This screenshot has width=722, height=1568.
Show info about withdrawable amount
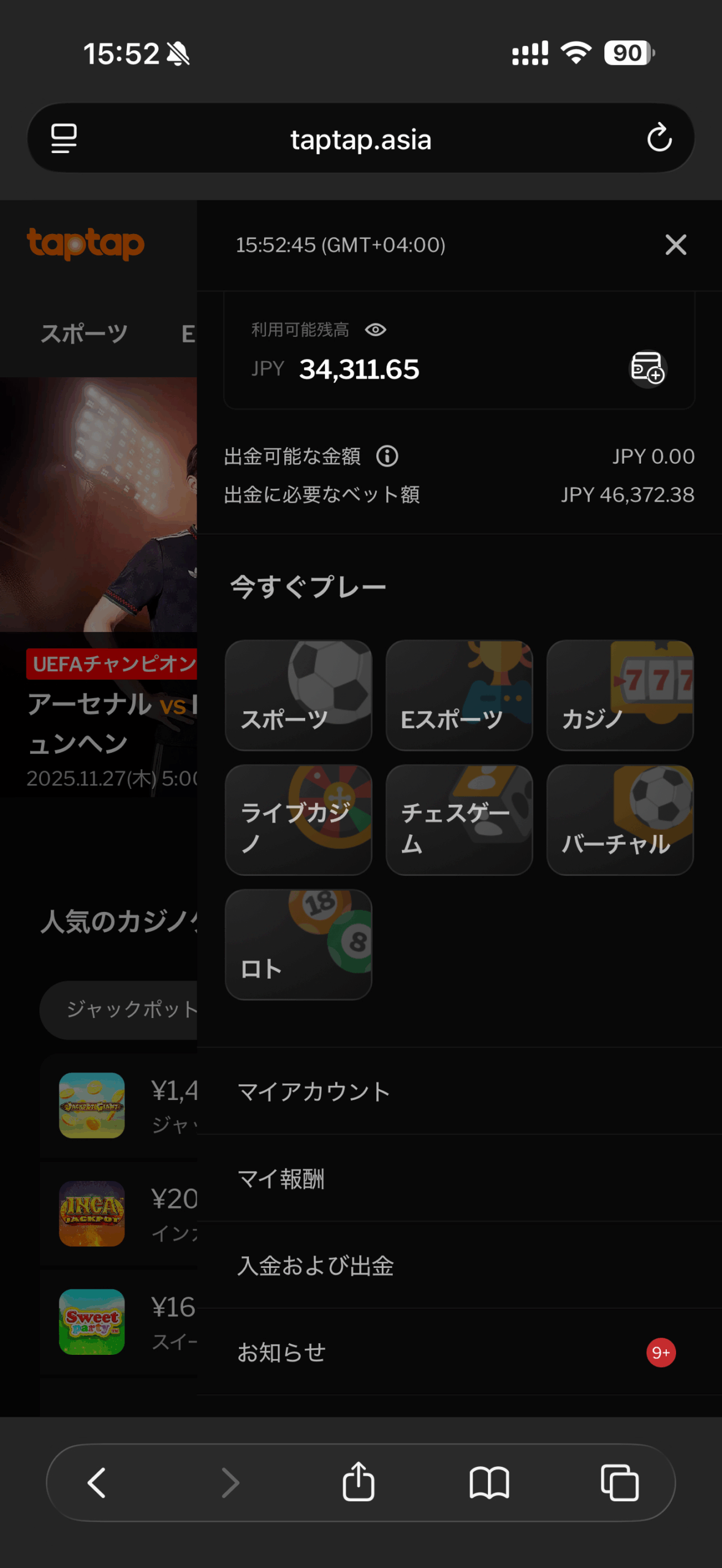pos(387,456)
